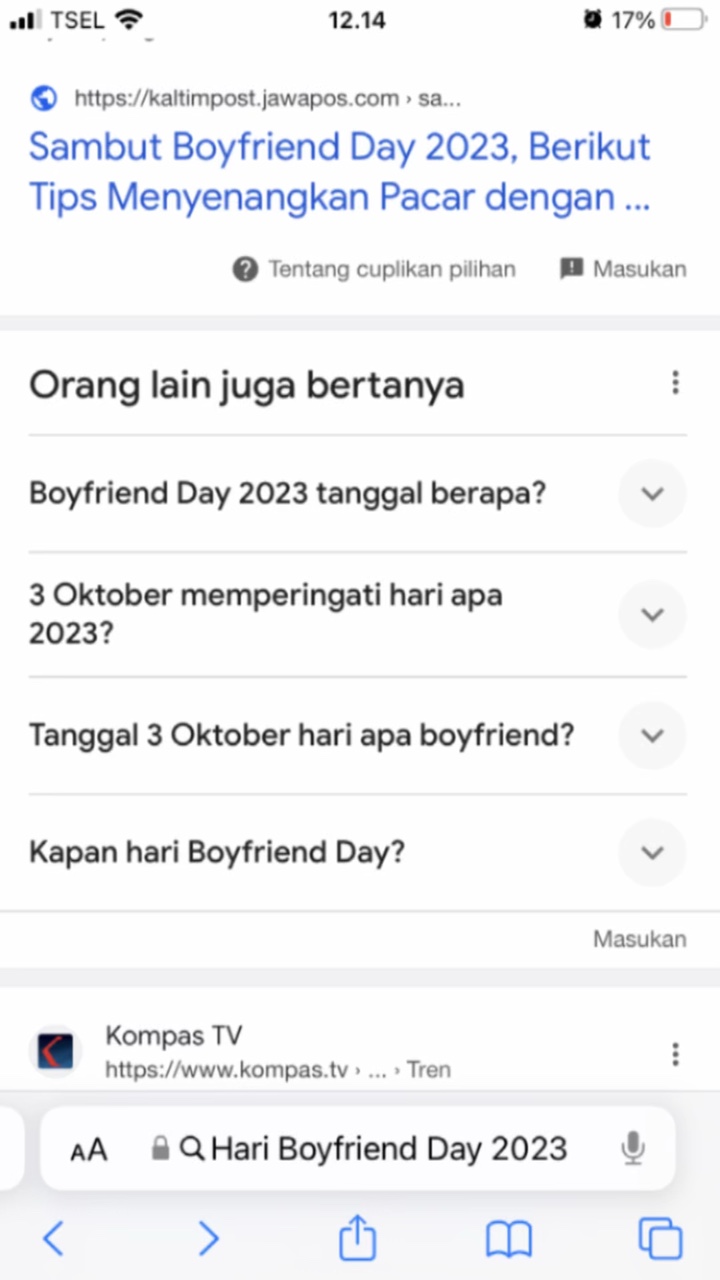
Task: Start voice search with the microphone
Action: (x=633, y=1148)
